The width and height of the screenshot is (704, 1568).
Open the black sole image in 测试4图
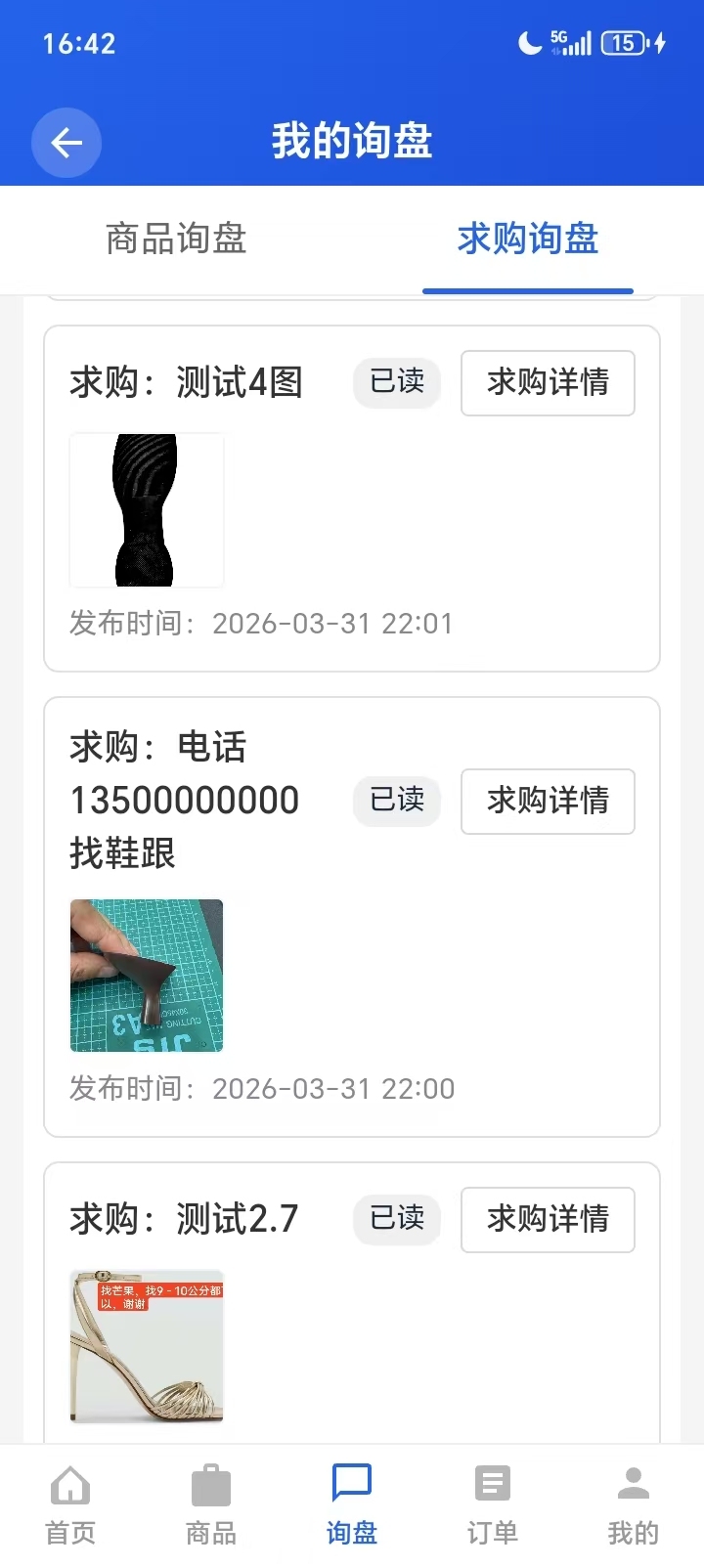(147, 510)
